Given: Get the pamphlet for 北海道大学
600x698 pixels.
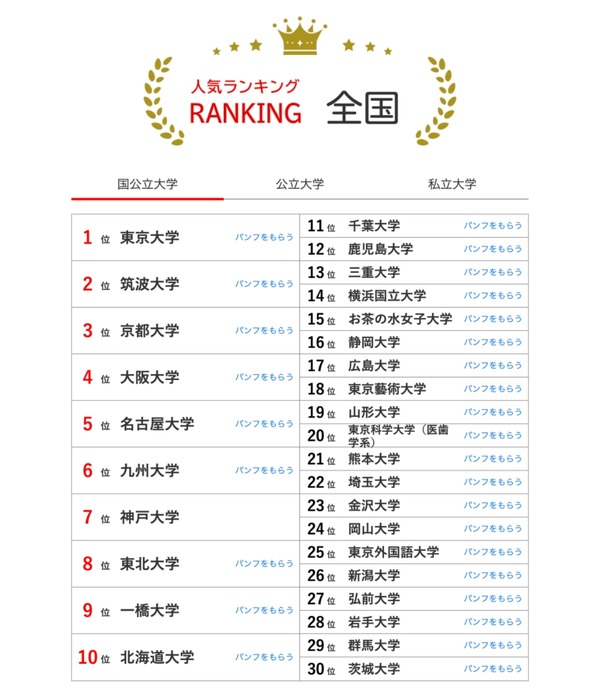Looking at the screenshot, I should 264,657.
